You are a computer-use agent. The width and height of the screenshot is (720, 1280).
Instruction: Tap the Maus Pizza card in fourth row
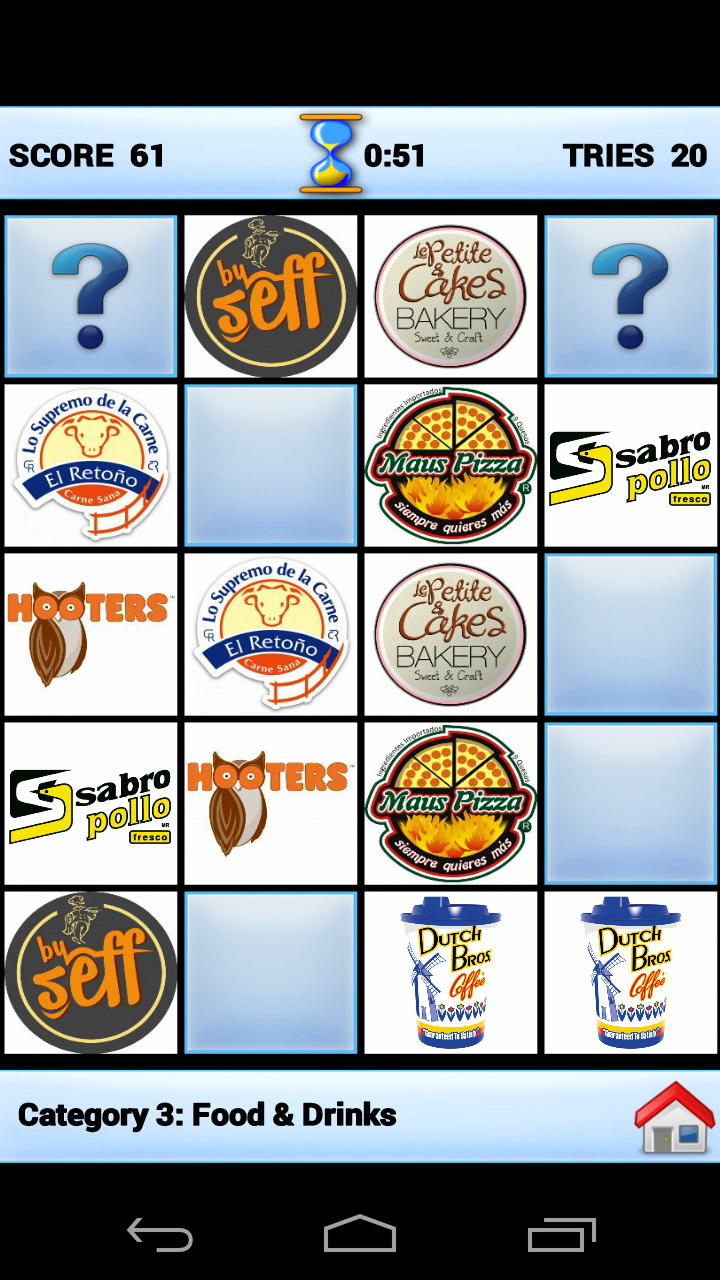tap(450, 803)
